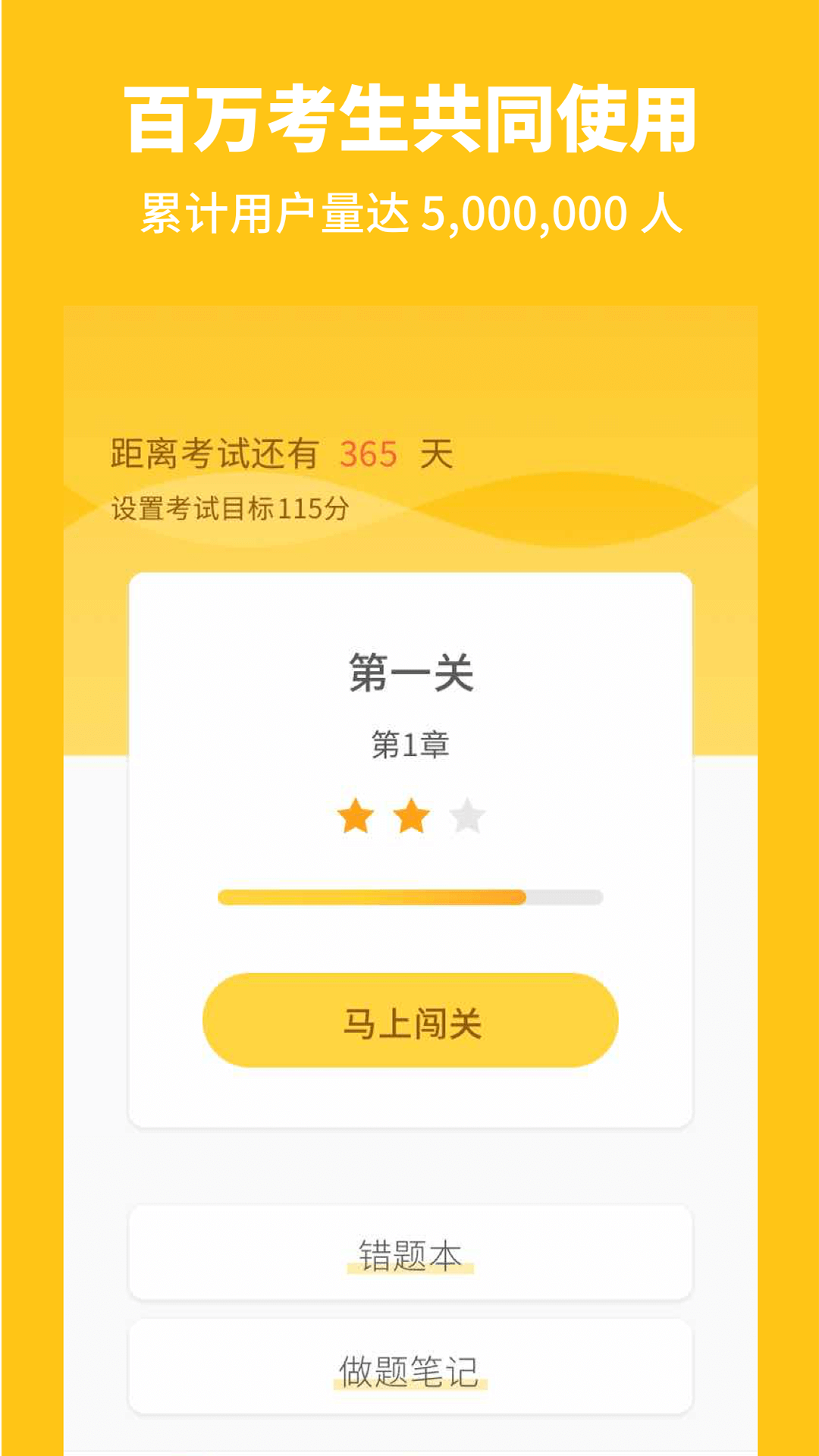
Task: Click the chapter progress bar
Action: tap(409, 899)
